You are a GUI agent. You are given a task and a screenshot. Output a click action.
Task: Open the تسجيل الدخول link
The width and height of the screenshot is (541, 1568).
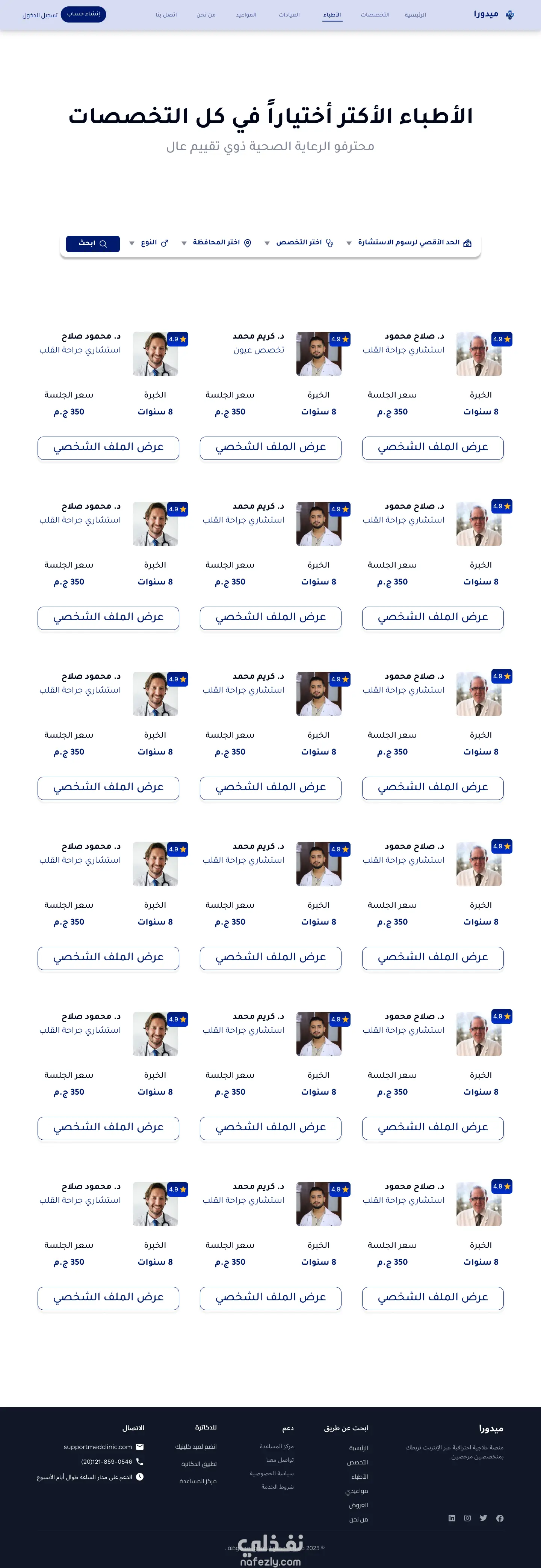[x=40, y=15]
